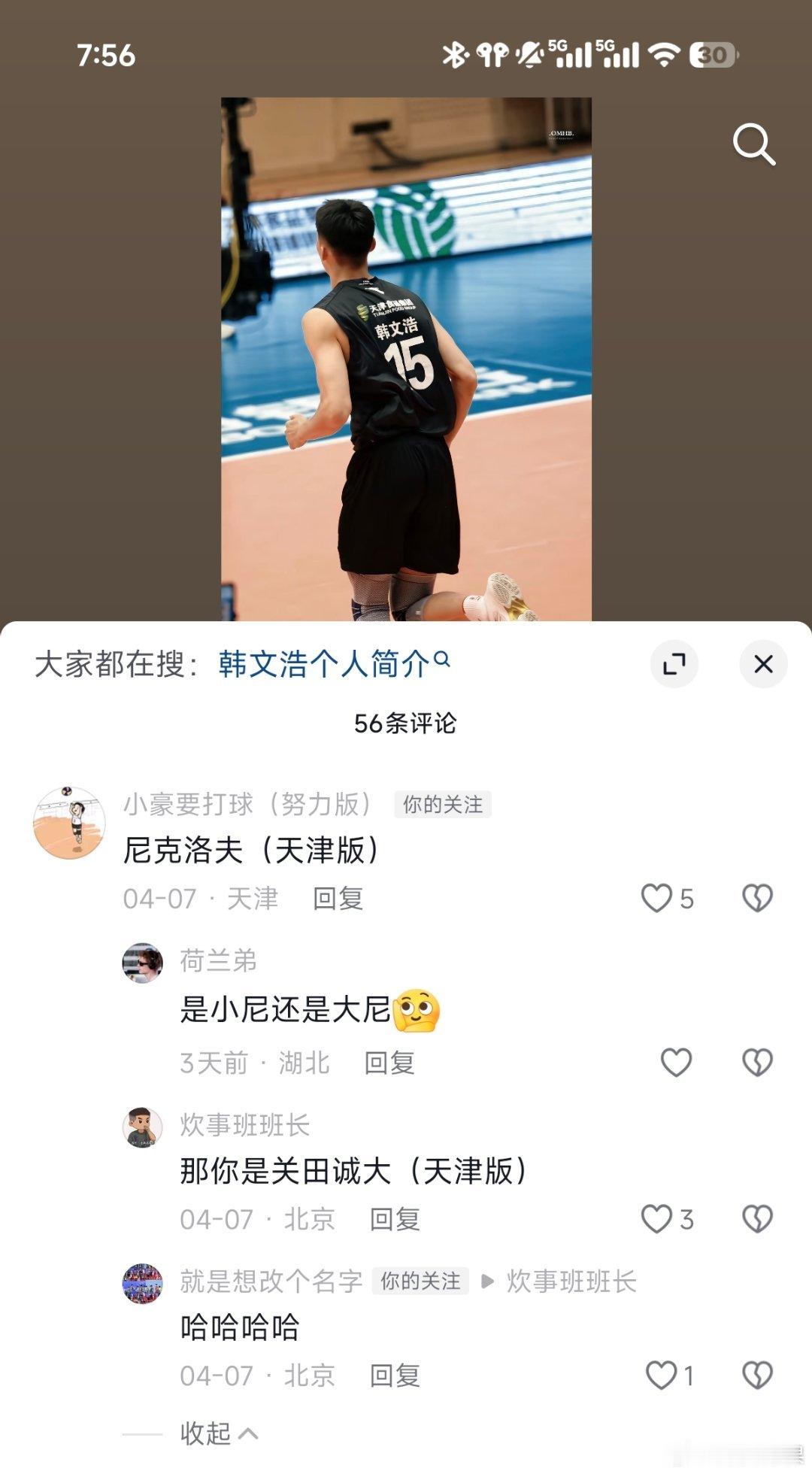Click the expand-to-fullscreen icon beside the close button
Image resolution: width=812 pixels, height=1474 pixels.
[x=675, y=664]
